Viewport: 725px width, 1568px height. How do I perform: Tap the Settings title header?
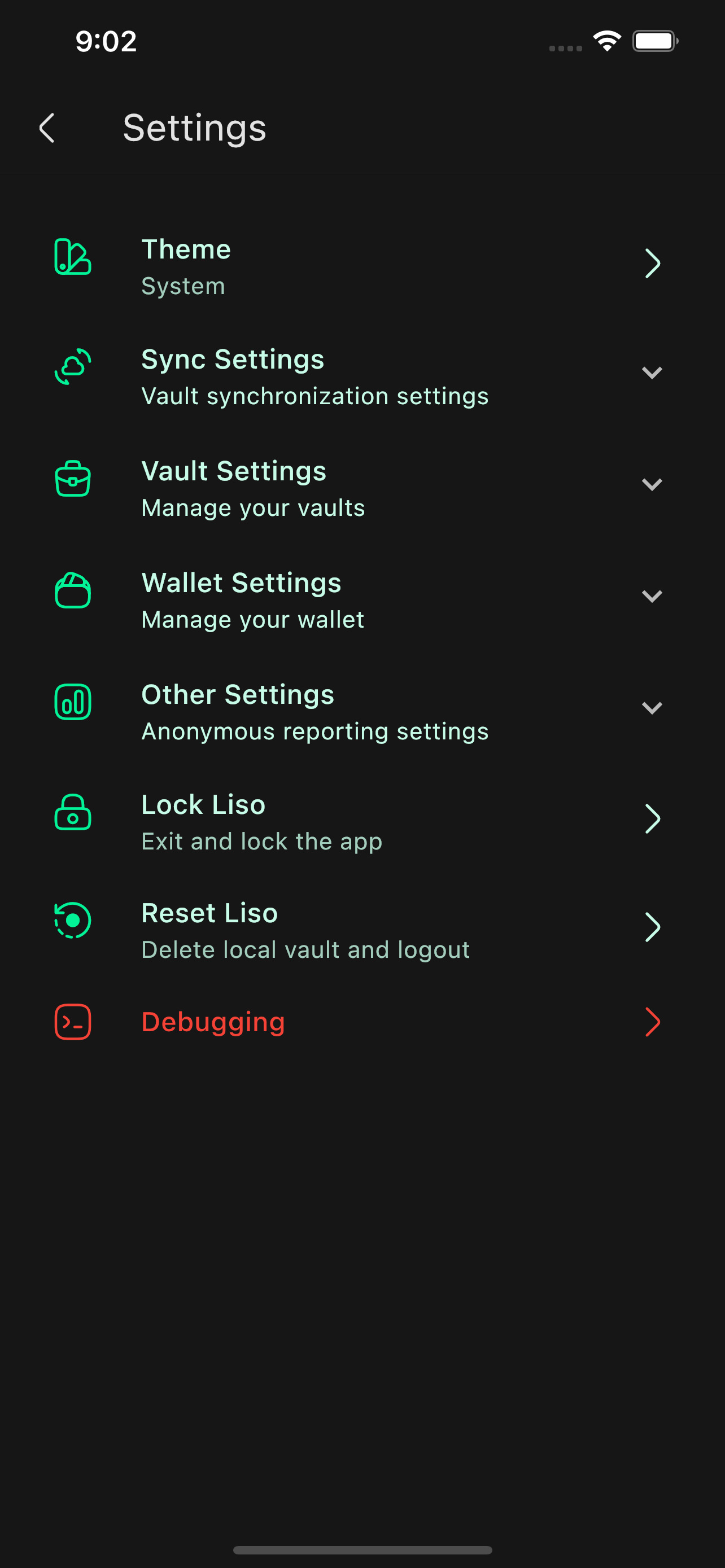click(x=195, y=128)
